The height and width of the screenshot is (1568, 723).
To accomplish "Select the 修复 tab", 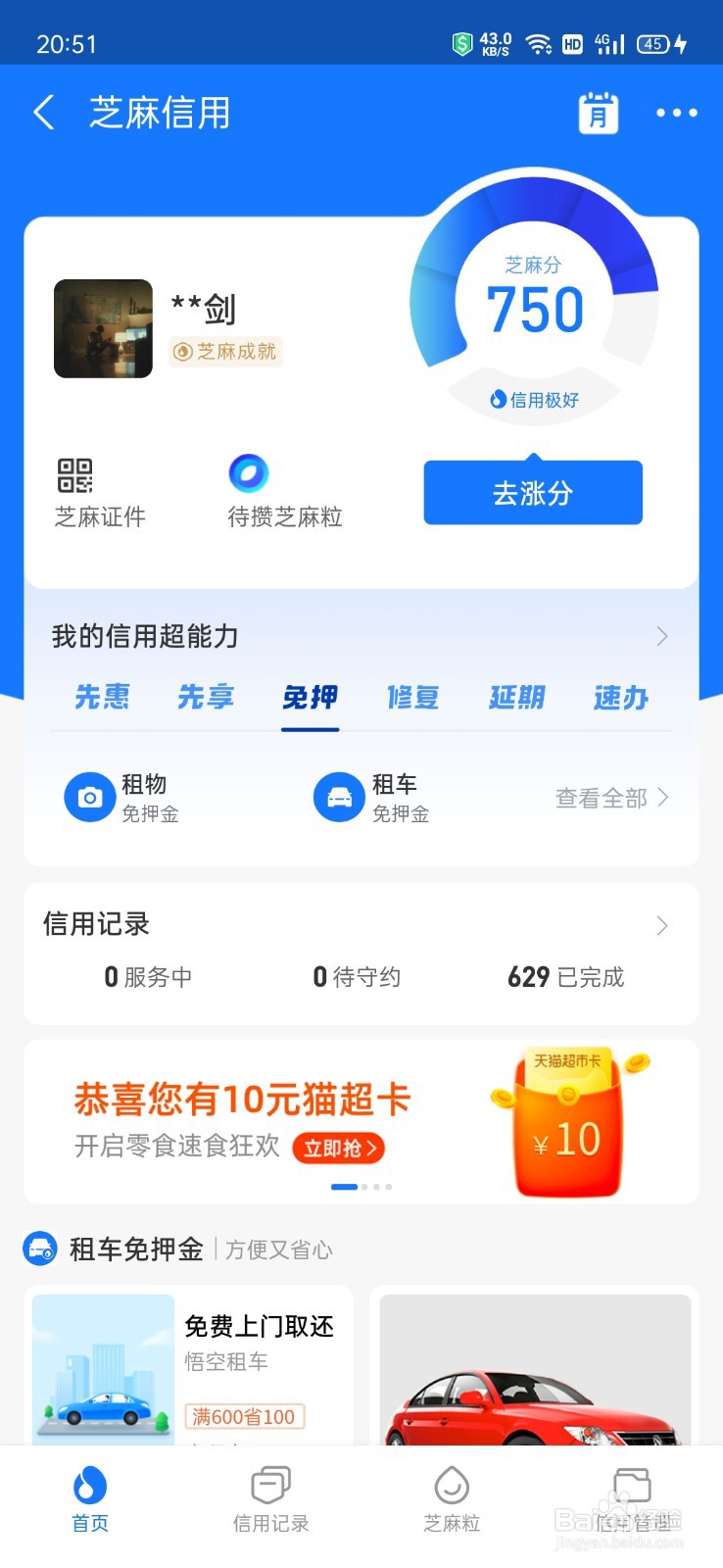I will [x=412, y=698].
